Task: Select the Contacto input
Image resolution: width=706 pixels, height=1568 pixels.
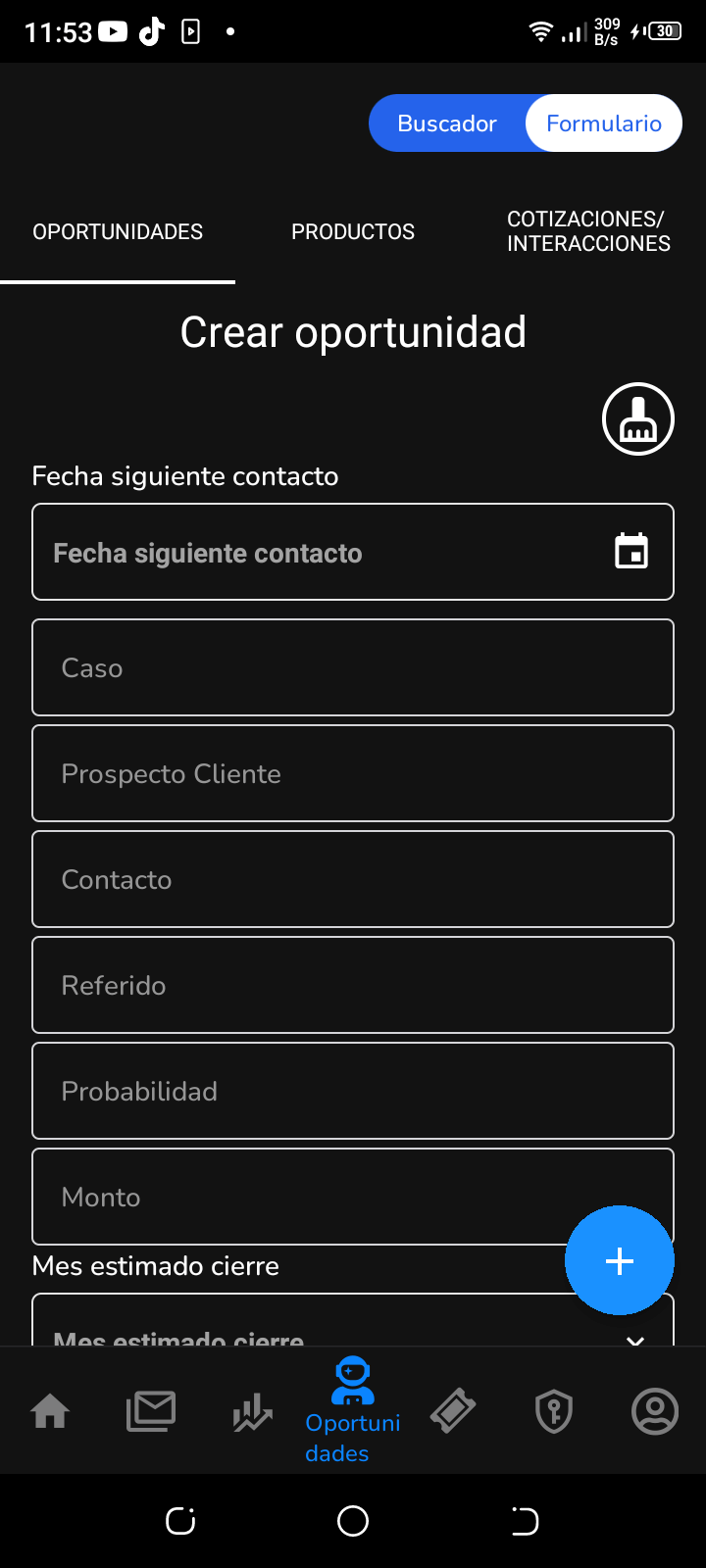Action: (353, 879)
